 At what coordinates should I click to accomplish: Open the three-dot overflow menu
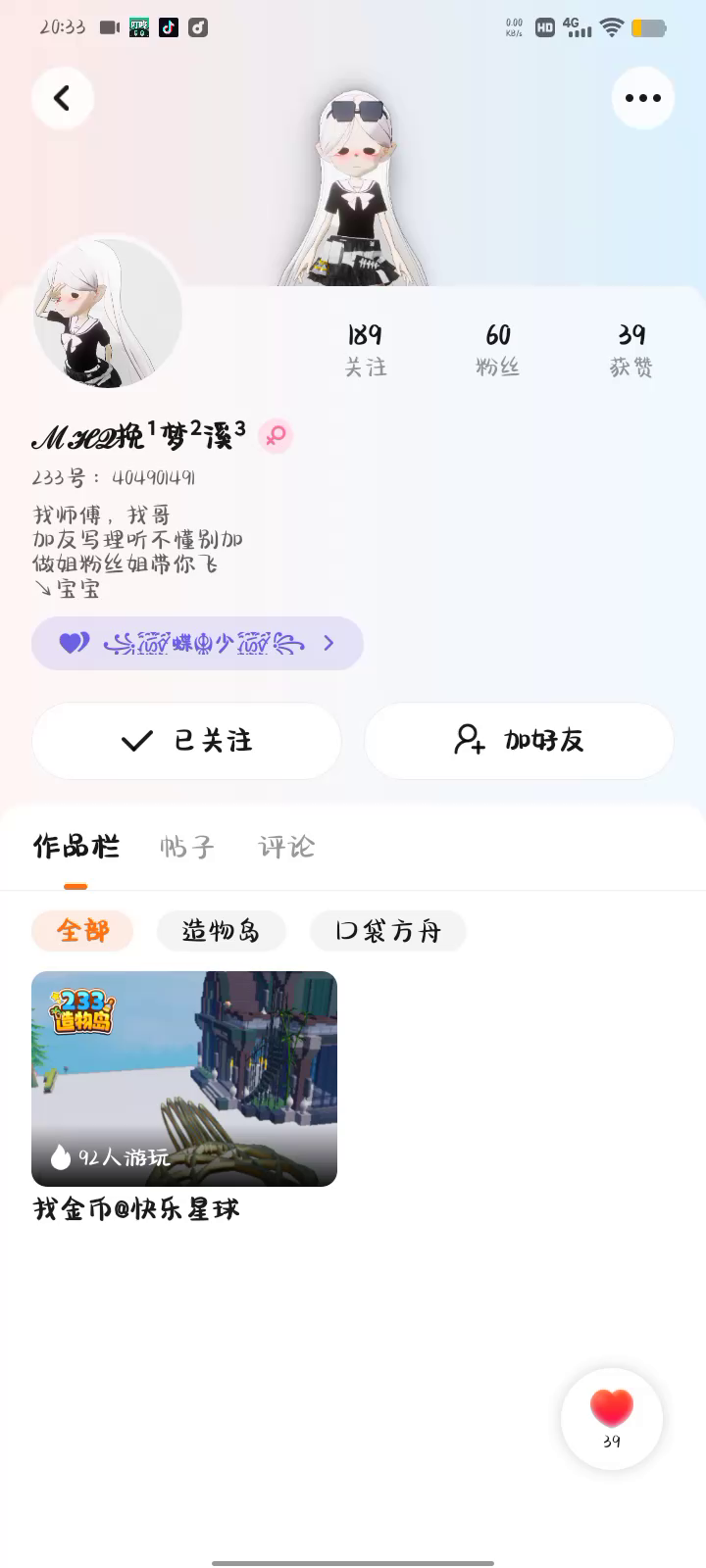point(643,98)
